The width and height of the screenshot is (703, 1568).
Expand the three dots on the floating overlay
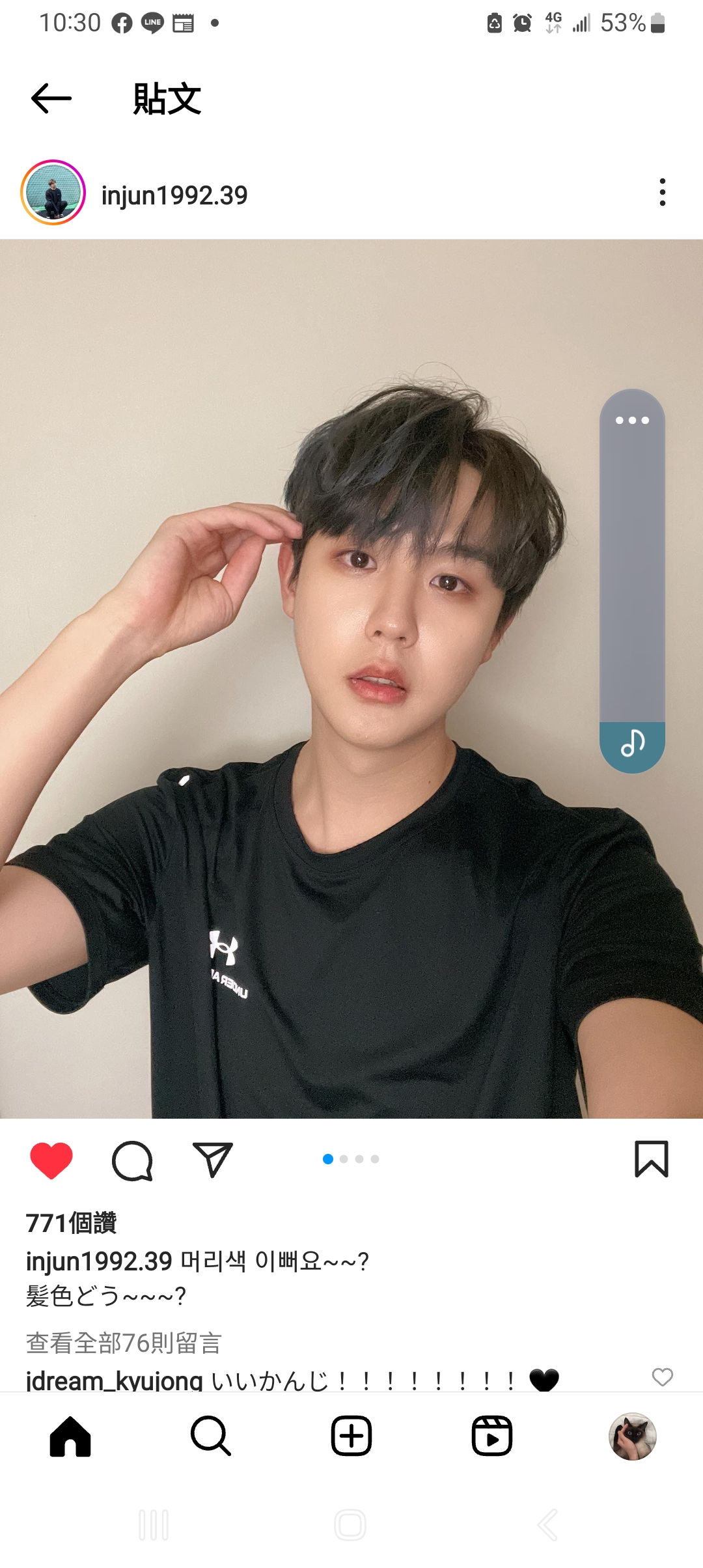pos(632,421)
